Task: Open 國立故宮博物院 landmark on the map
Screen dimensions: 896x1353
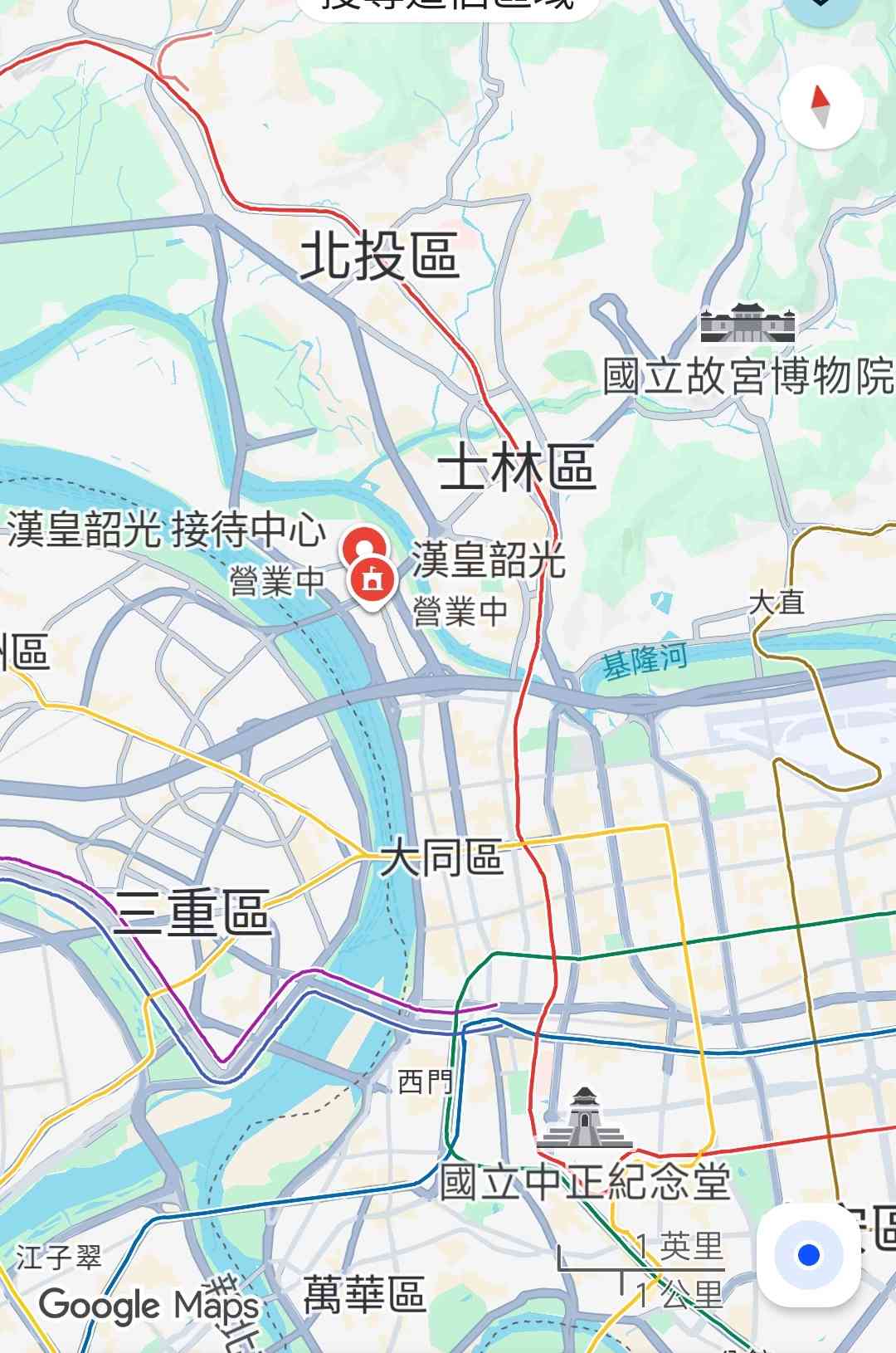Action: [x=747, y=324]
